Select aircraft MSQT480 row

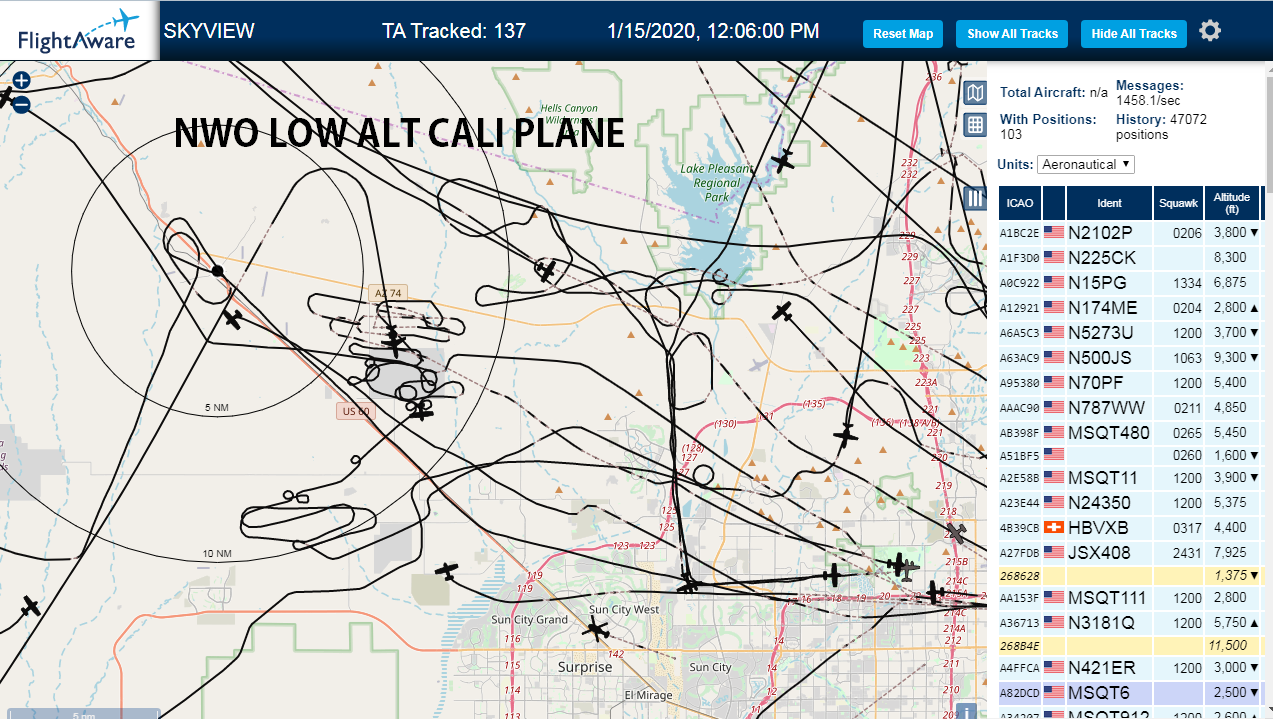click(1131, 432)
